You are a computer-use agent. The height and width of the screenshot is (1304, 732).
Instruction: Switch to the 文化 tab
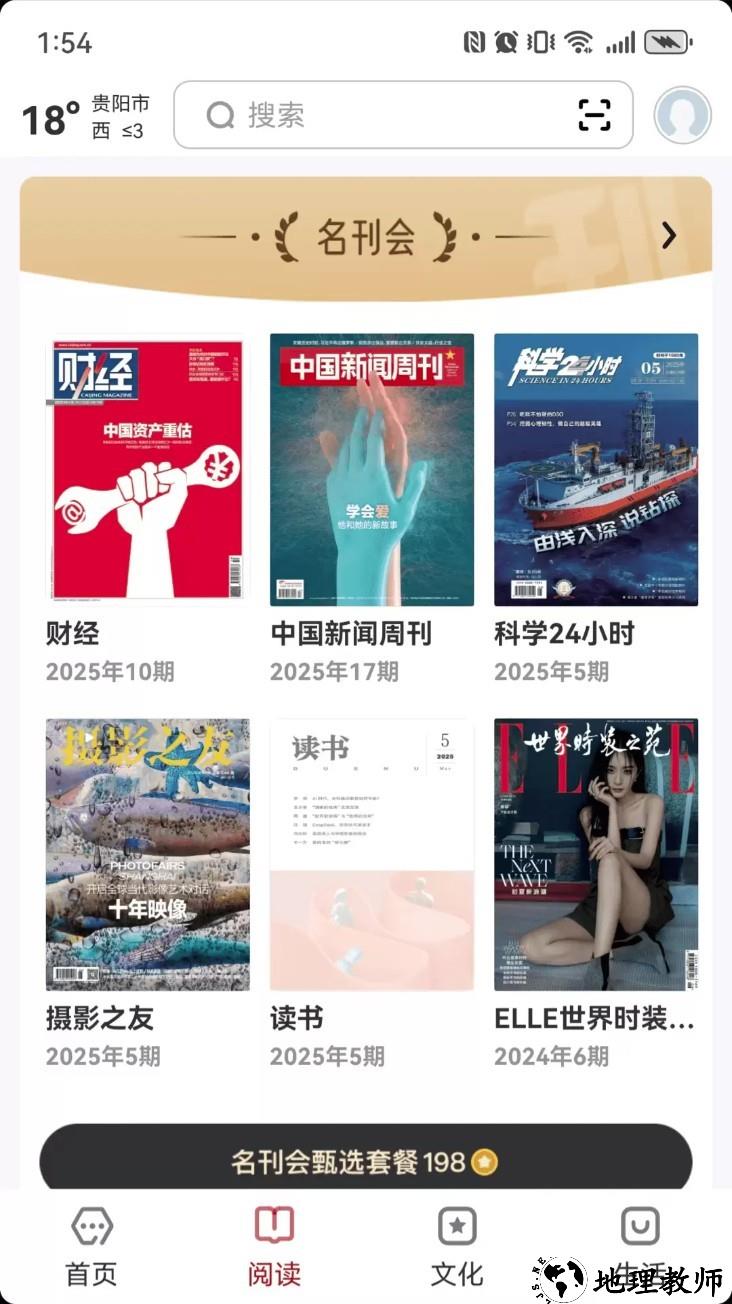click(x=457, y=1245)
